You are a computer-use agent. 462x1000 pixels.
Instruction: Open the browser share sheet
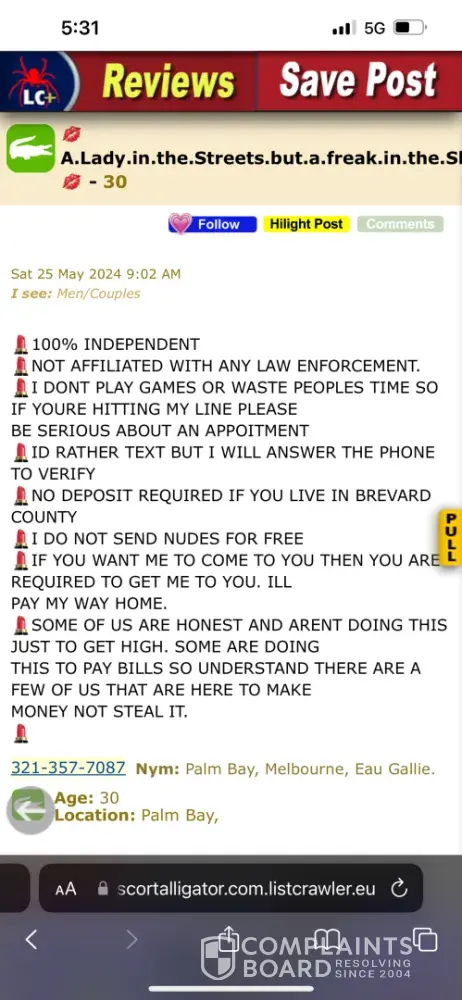click(x=228, y=939)
